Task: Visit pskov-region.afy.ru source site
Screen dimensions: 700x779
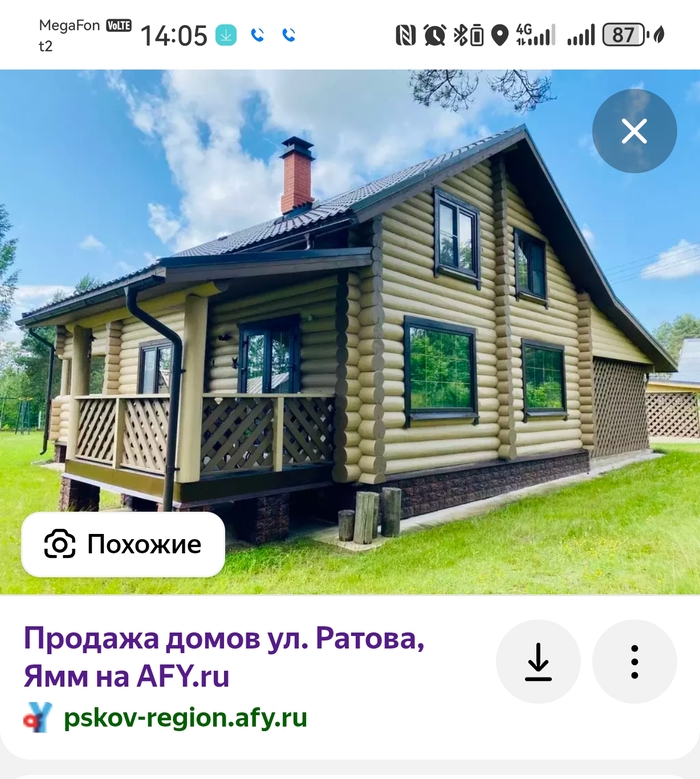Action: tap(185, 717)
